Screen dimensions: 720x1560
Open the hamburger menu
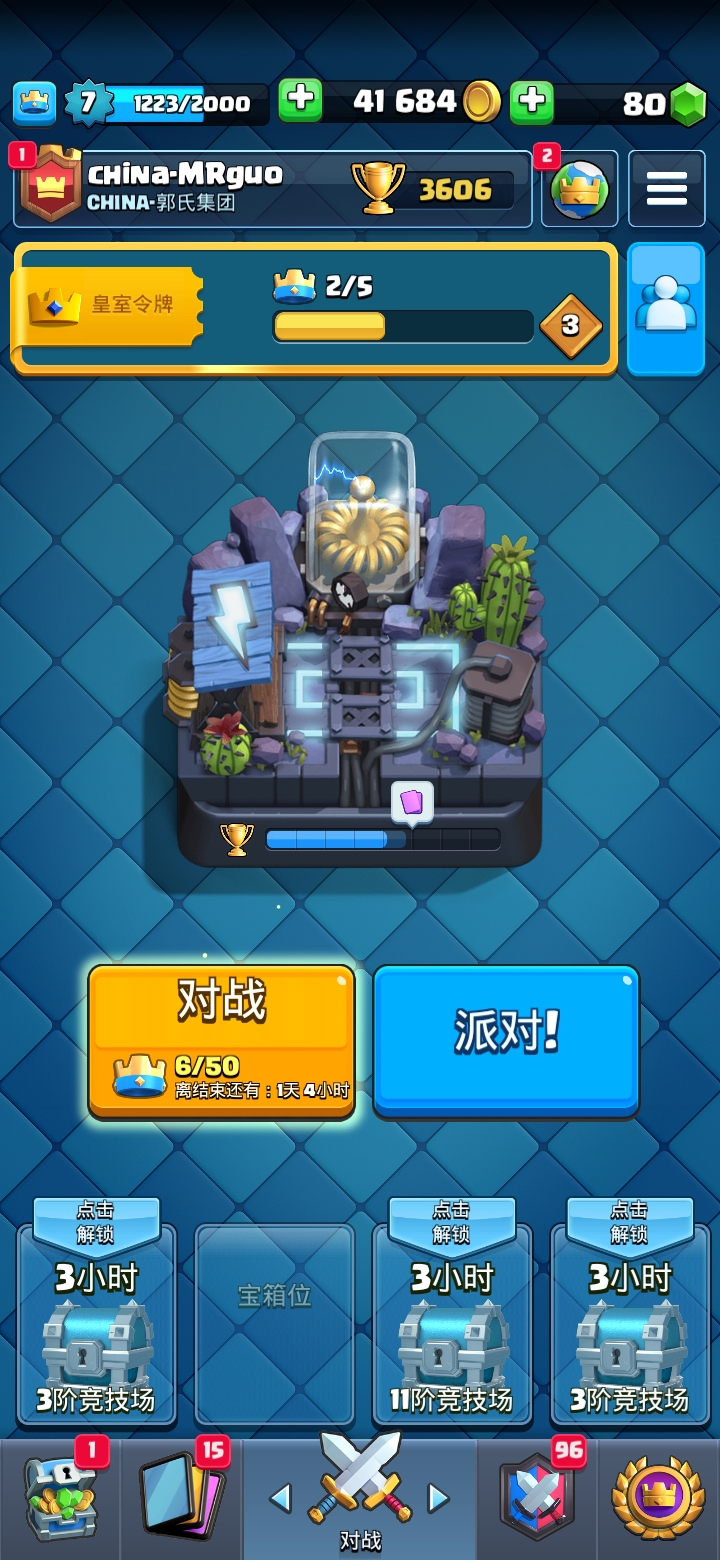[x=666, y=189]
